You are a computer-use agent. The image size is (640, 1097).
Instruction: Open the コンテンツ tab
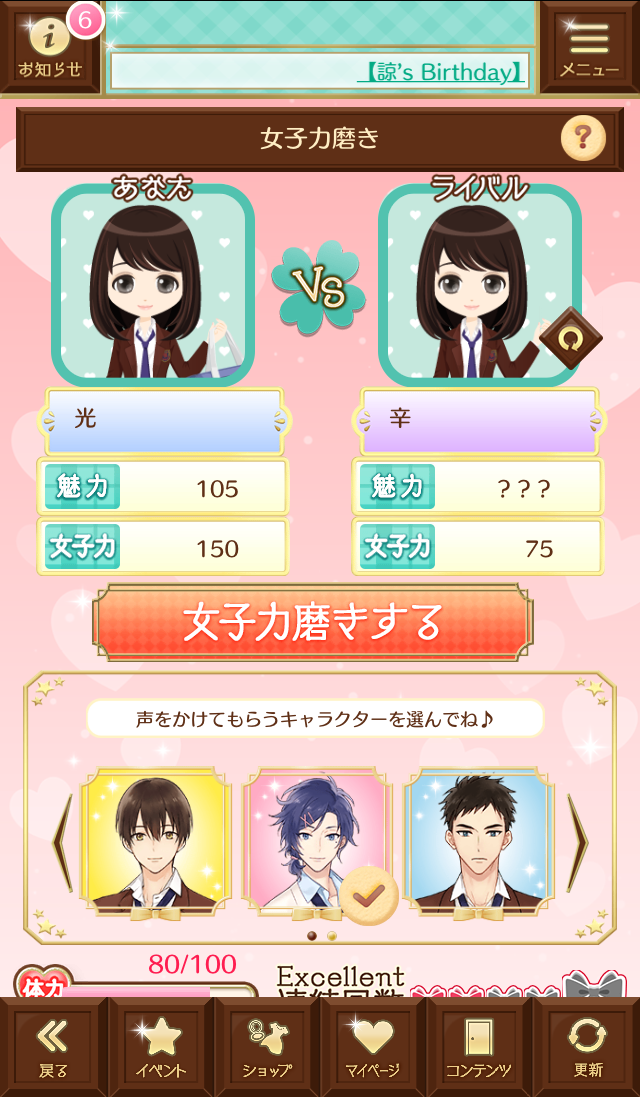[x=479, y=1047]
